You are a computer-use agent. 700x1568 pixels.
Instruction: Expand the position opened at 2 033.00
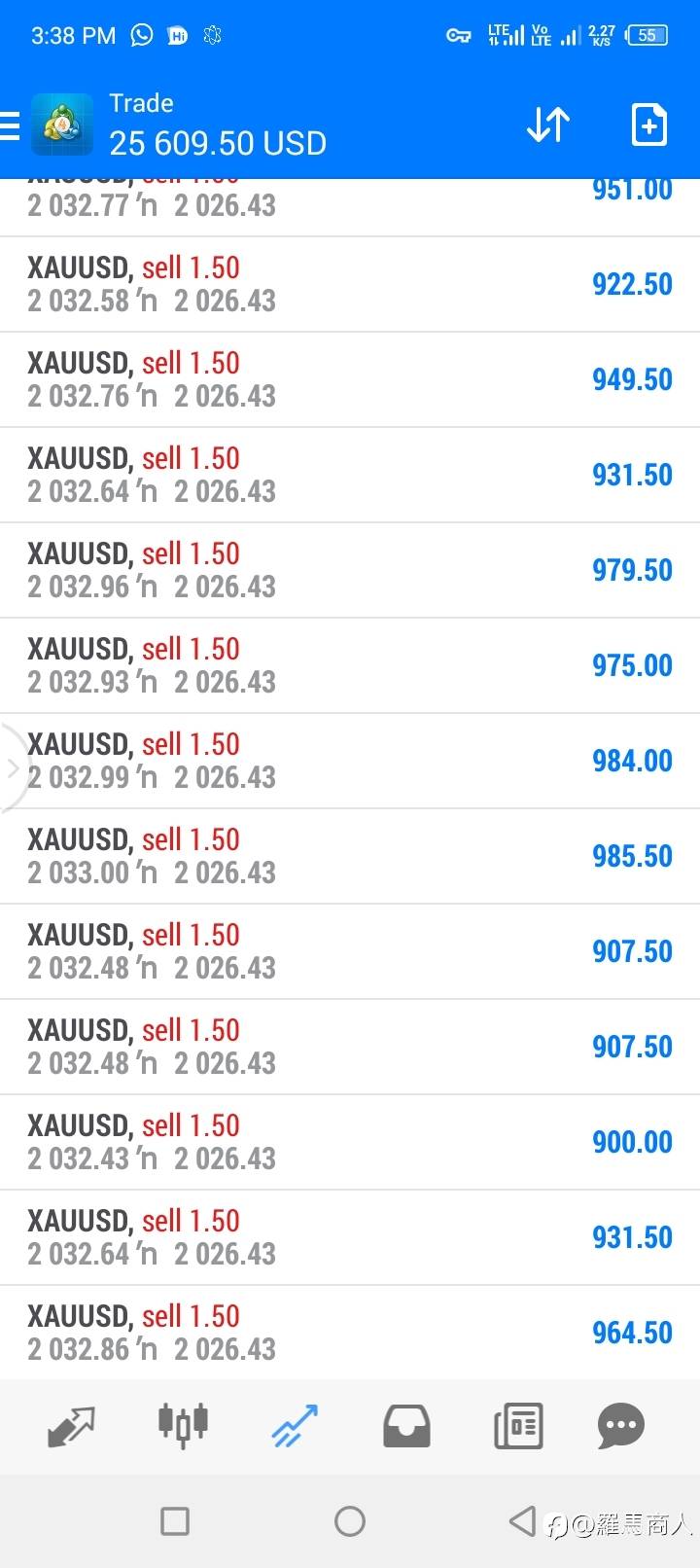[x=350, y=856]
